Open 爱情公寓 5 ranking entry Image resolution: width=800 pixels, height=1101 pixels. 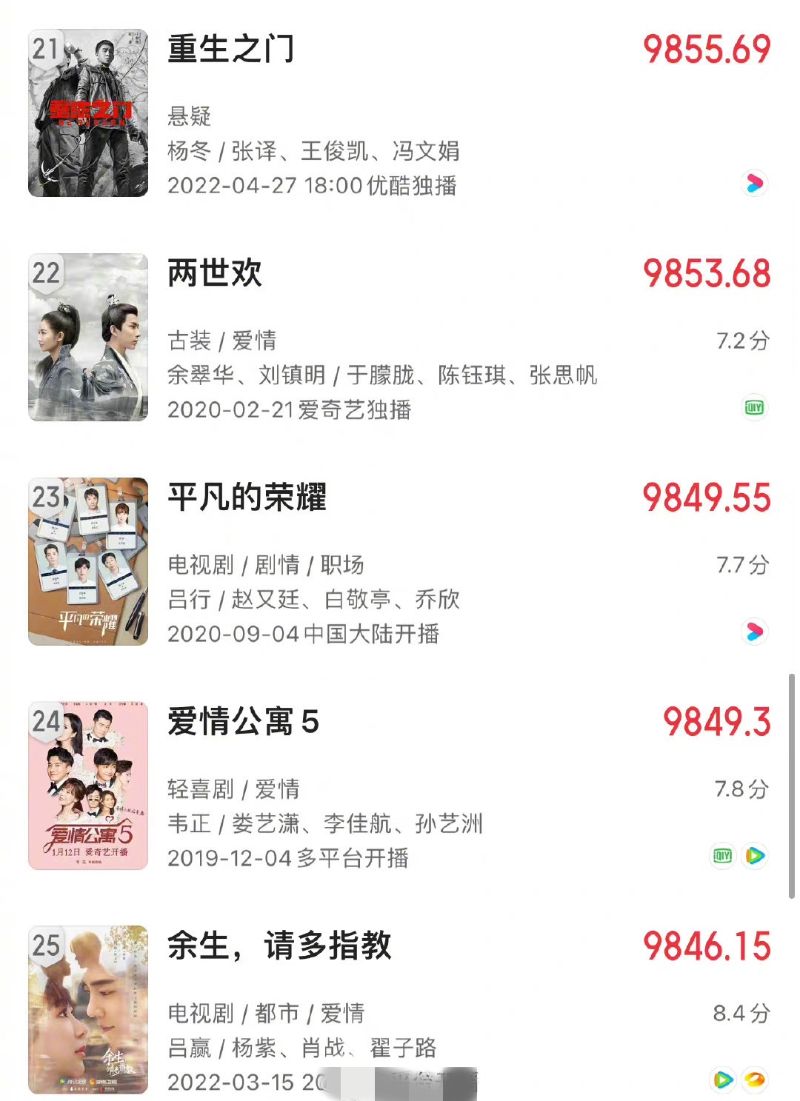(x=243, y=721)
